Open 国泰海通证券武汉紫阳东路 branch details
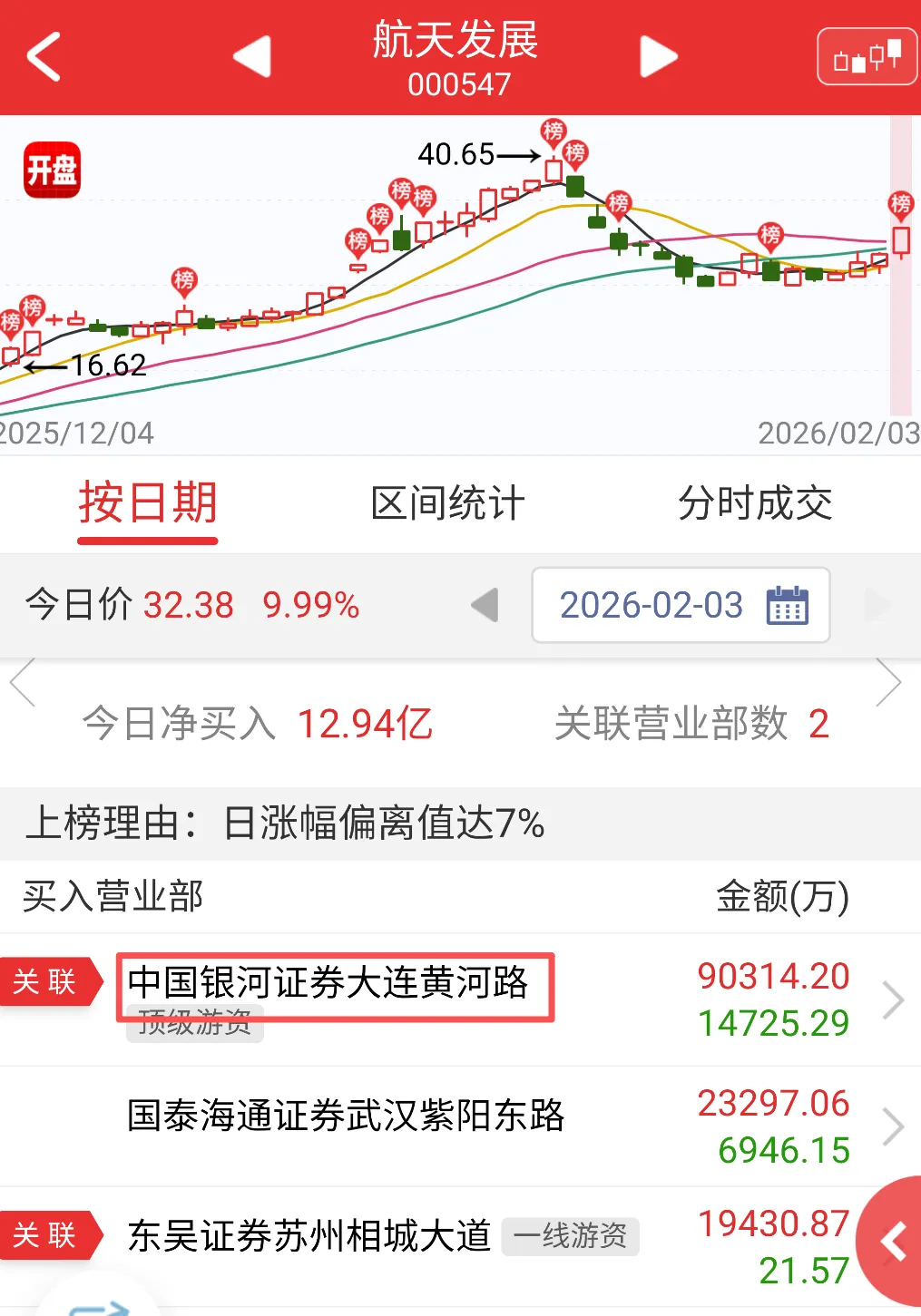Screen dimensions: 921x1316 (x=346, y=1116)
